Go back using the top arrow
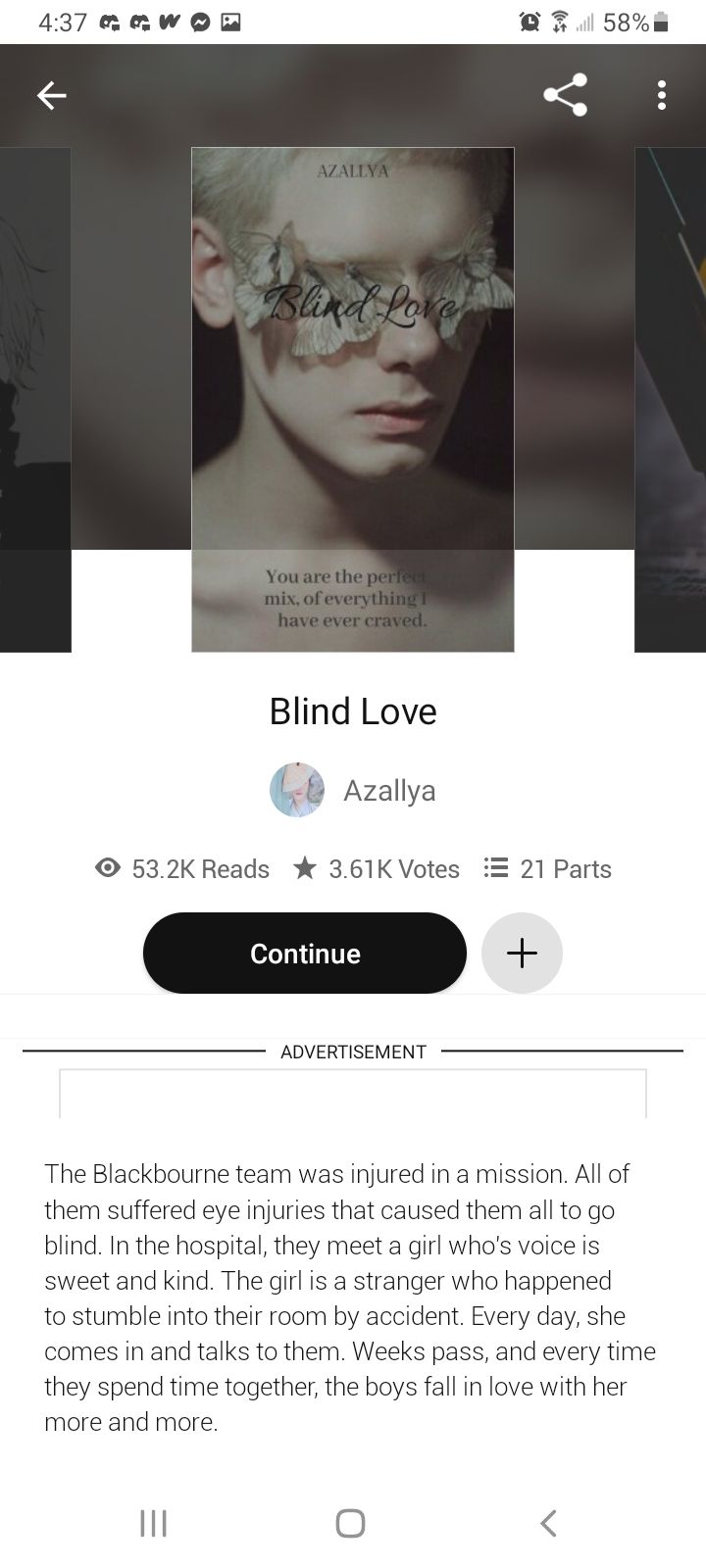This screenshot has height=1568, width=706. click(x=52, y=95)
